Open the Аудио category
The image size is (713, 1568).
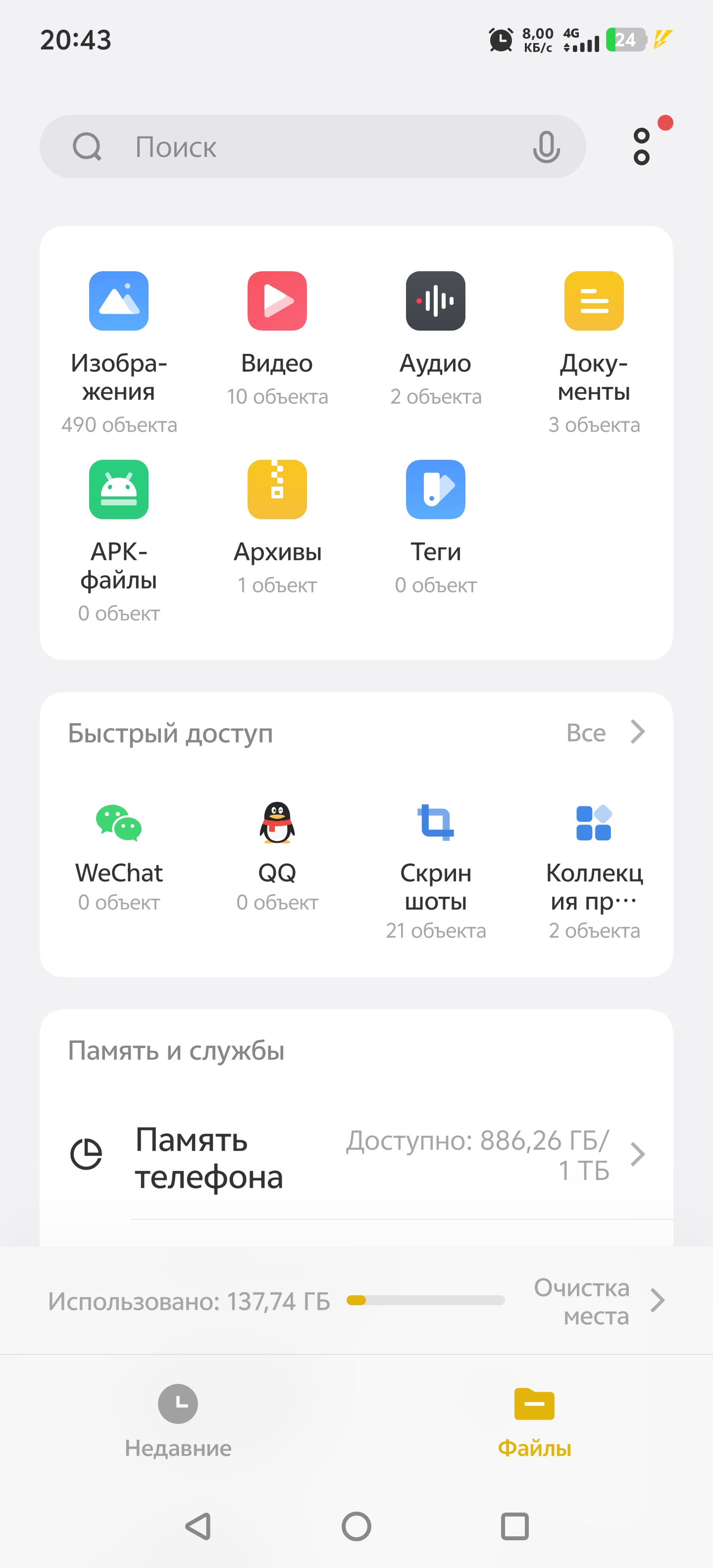coord(436,339)
